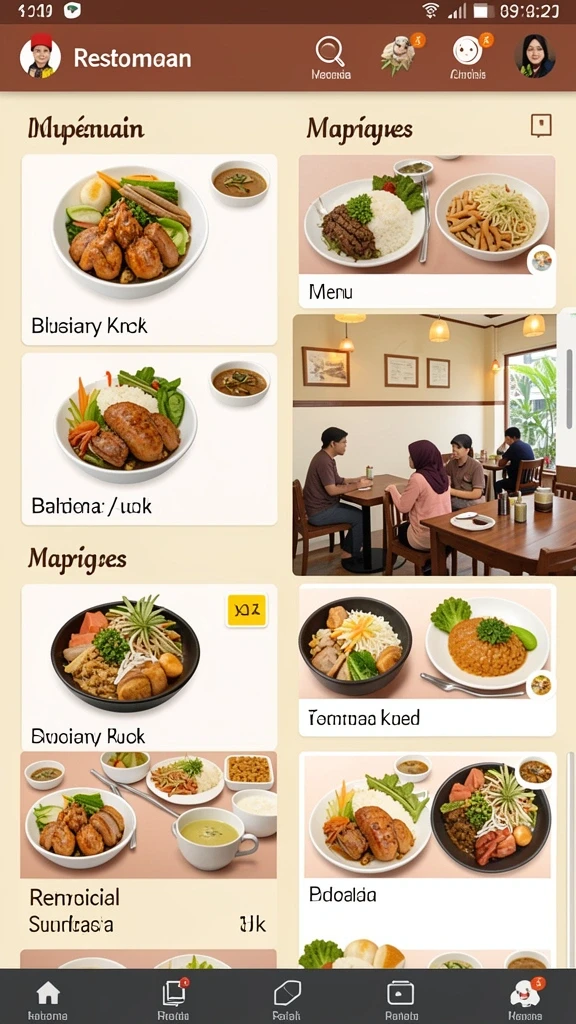576x1024 pixels.
Task: Open the Menu card
Action: coord(427,231)
